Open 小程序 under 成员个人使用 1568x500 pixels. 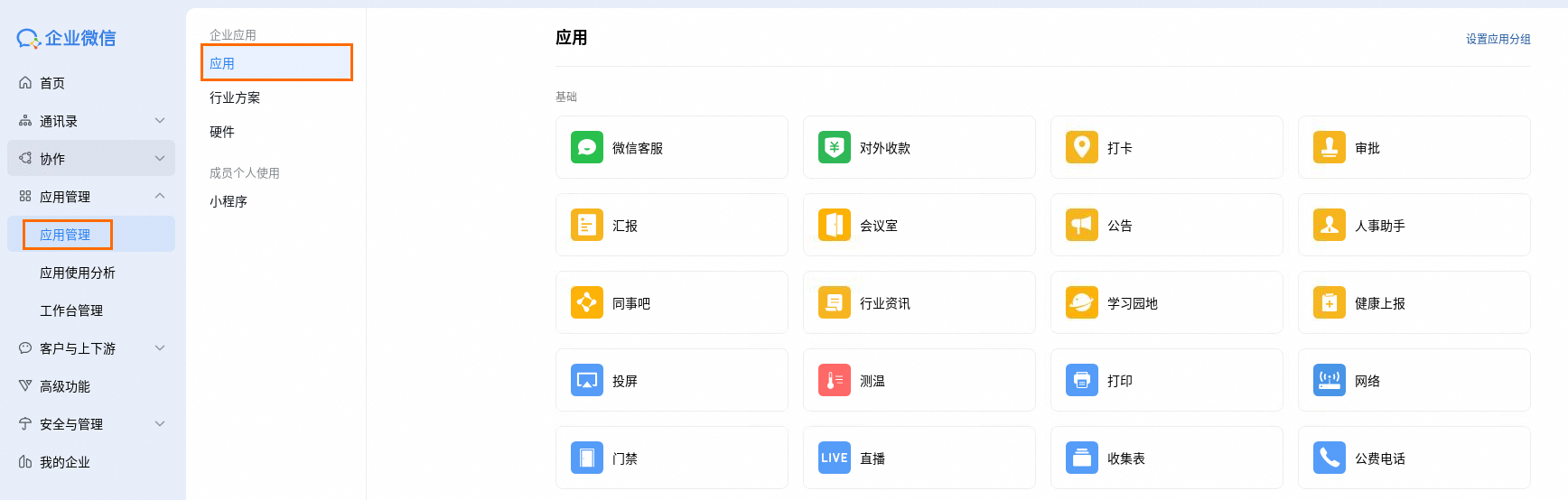click(229, 201)
